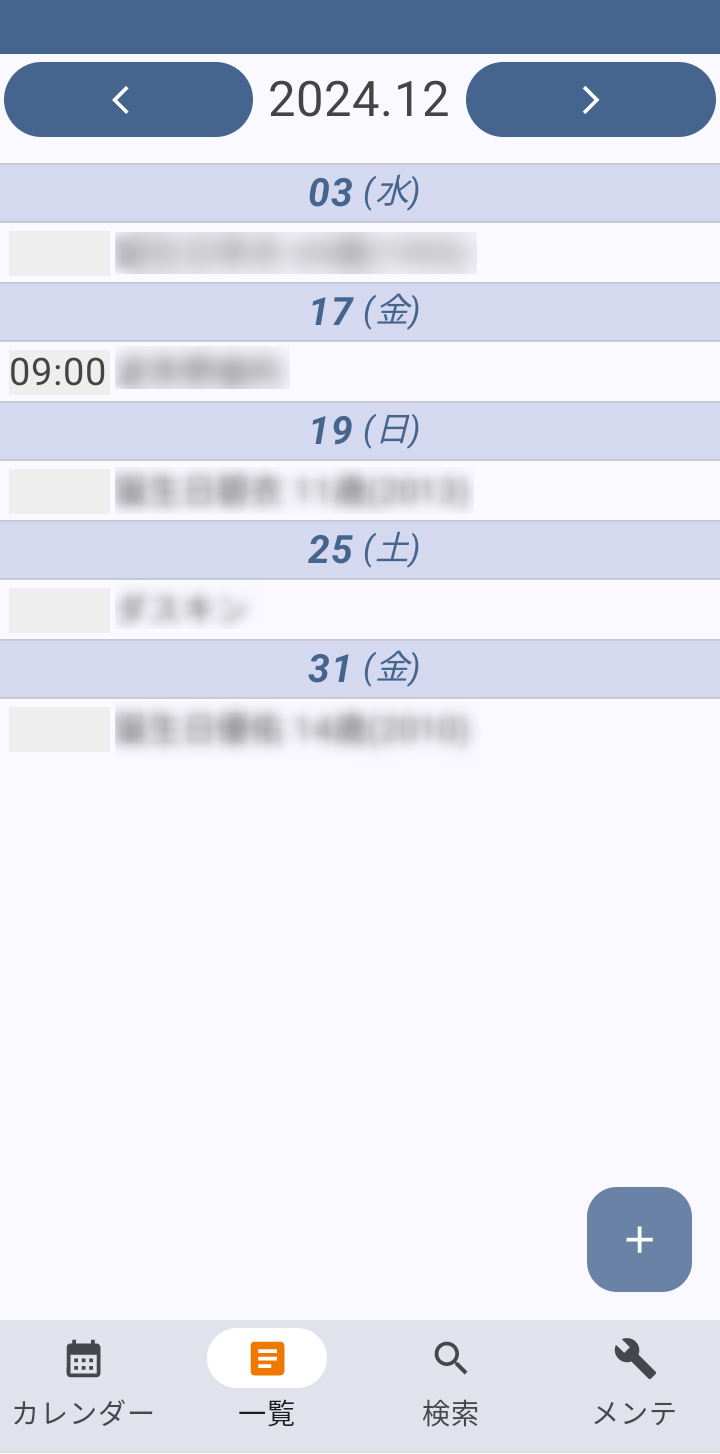Screen dimensions: 720x1454
Task: Open the event listed under 31 (金)
Action: (360, 729)
